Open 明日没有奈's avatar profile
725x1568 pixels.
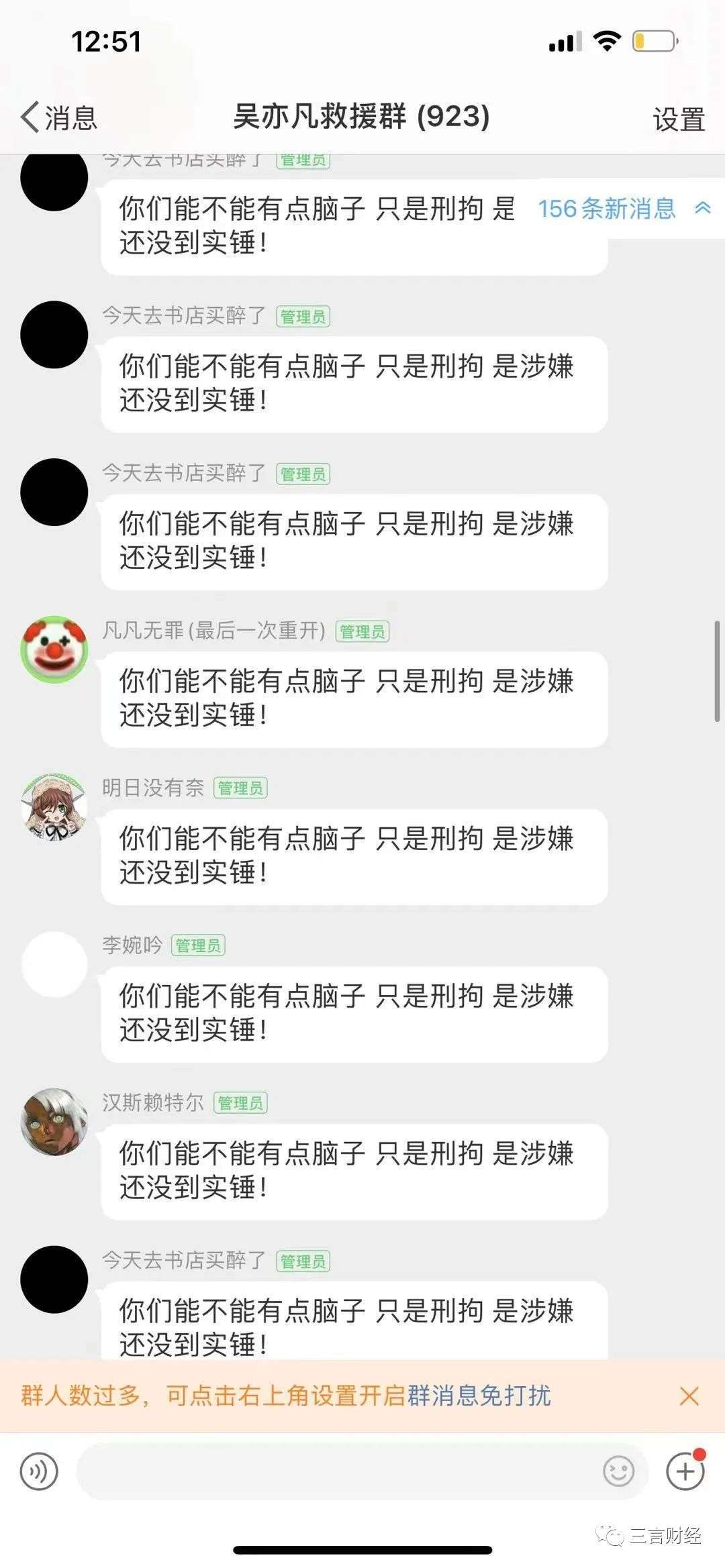(x=54, y=806)
